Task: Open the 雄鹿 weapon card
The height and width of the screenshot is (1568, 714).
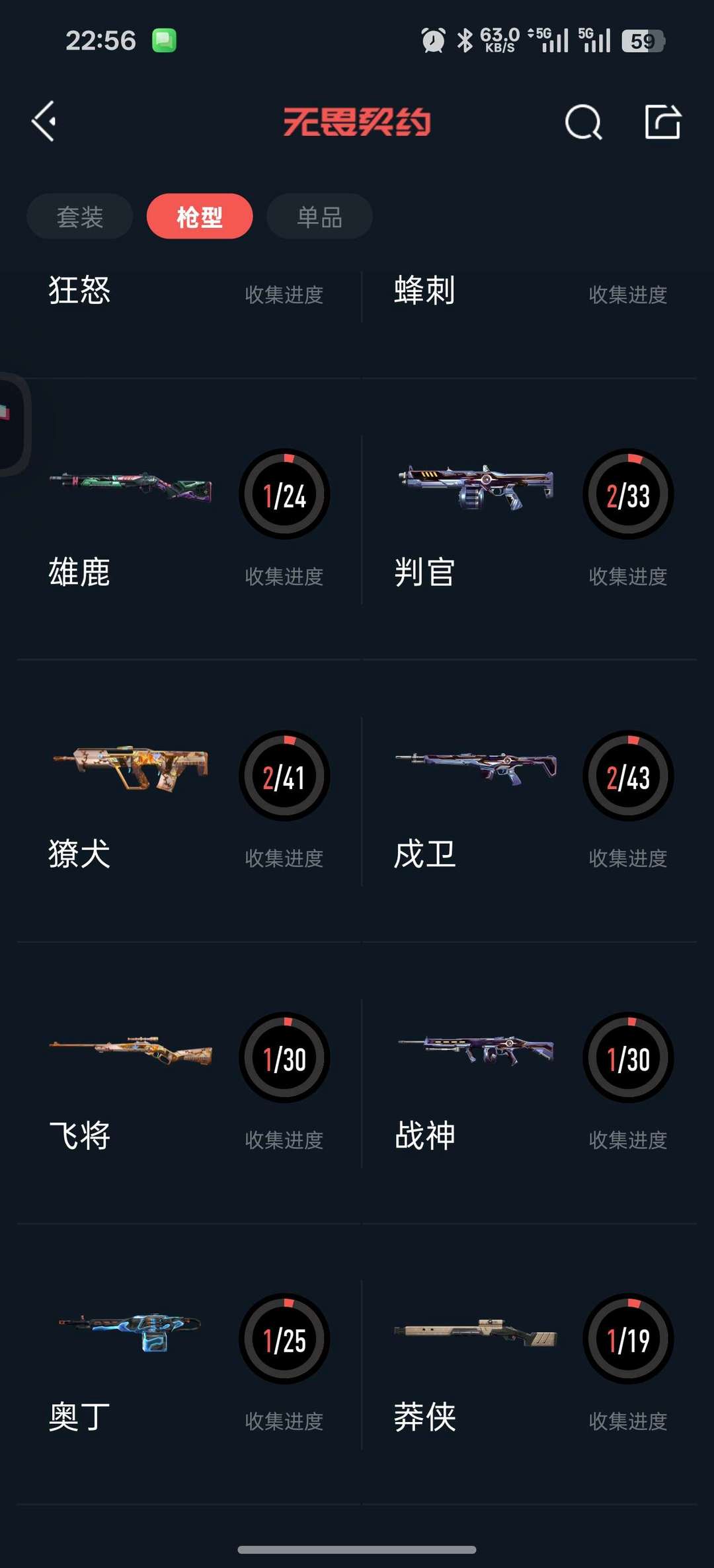Action: click(188, 519)
